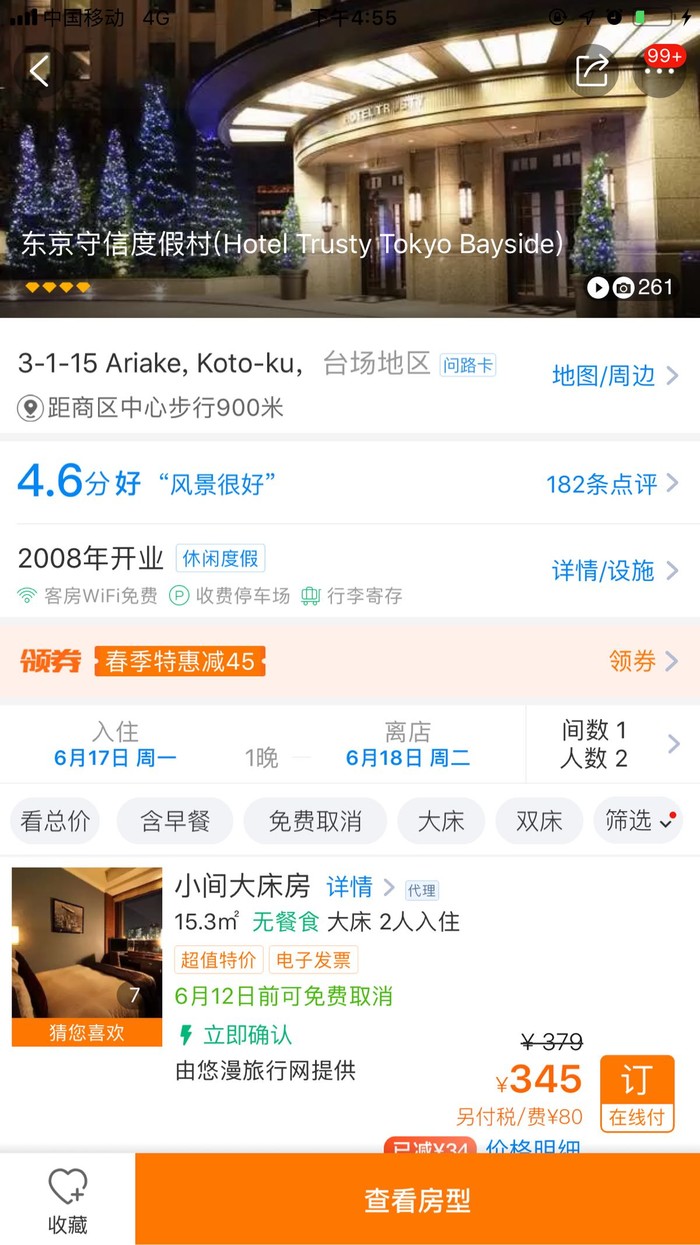
Task: Expand the 筛选 filter dropdown
Action: pos(638,822)
